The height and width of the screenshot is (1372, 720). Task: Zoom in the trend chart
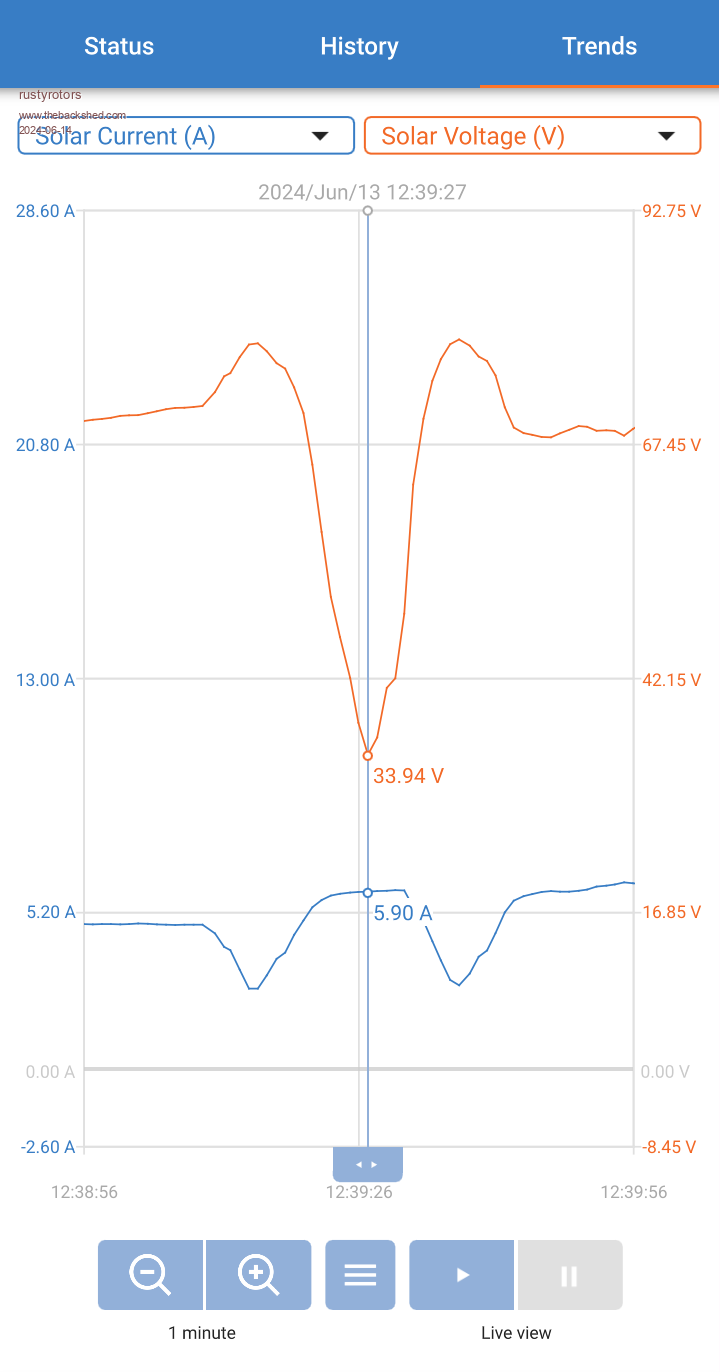click(x=258, y=1275)
